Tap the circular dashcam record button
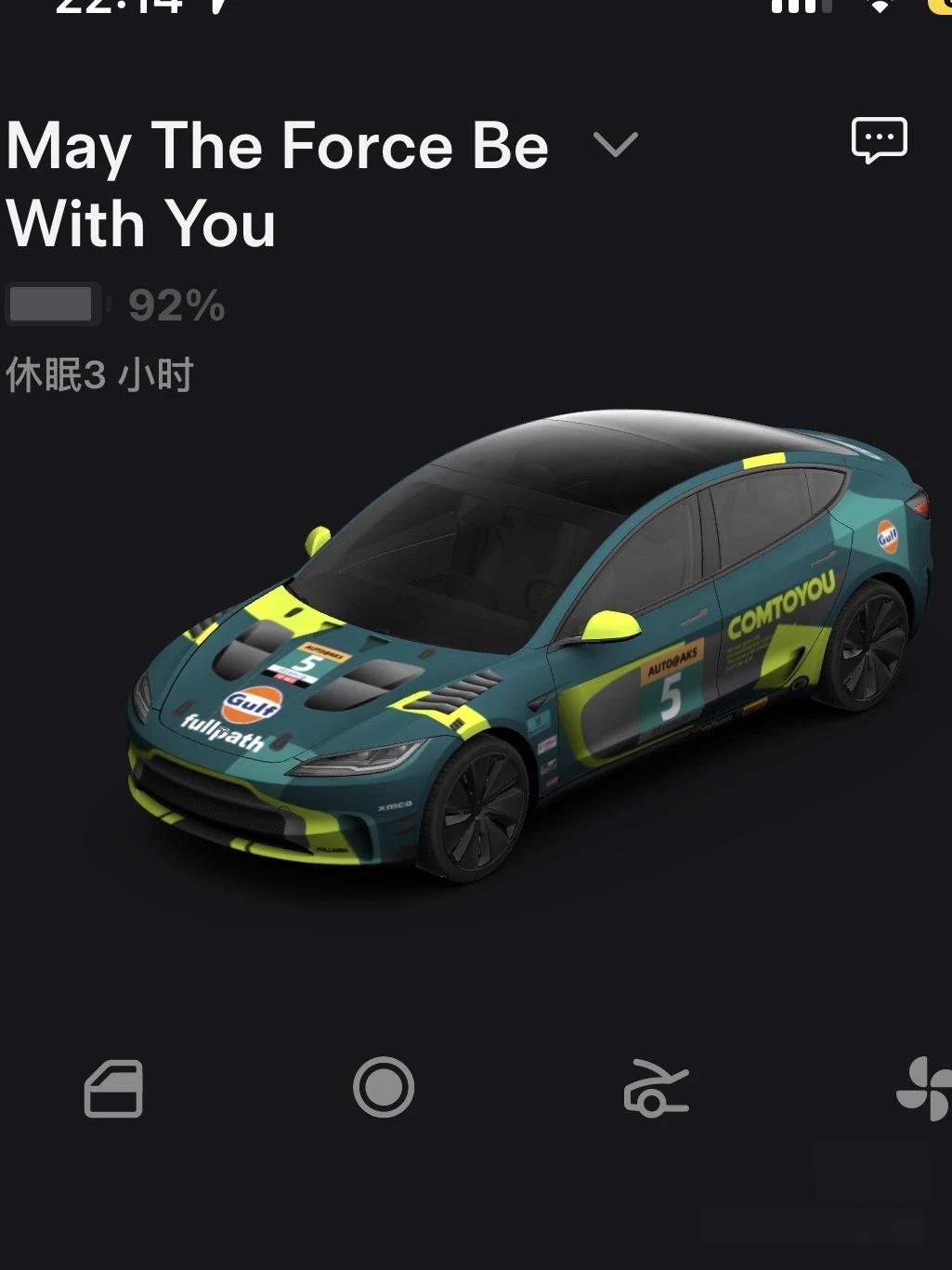952x1270 pixels. coord(384,1087)
